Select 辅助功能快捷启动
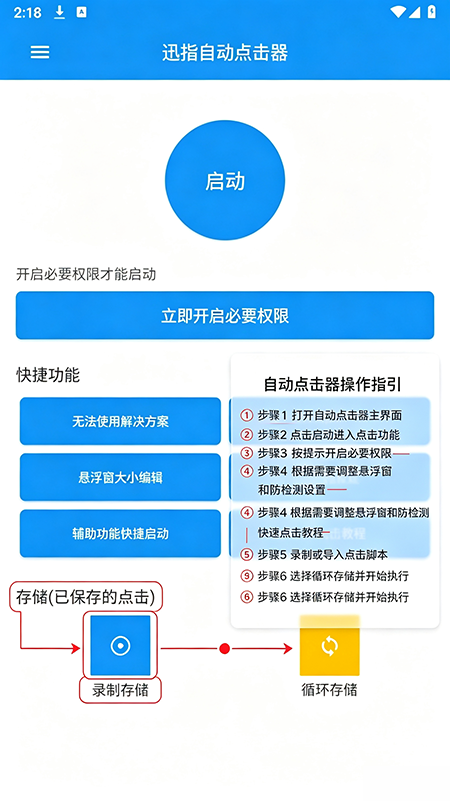This screenshot has width=450, height=801. click(x=120, y=534)
